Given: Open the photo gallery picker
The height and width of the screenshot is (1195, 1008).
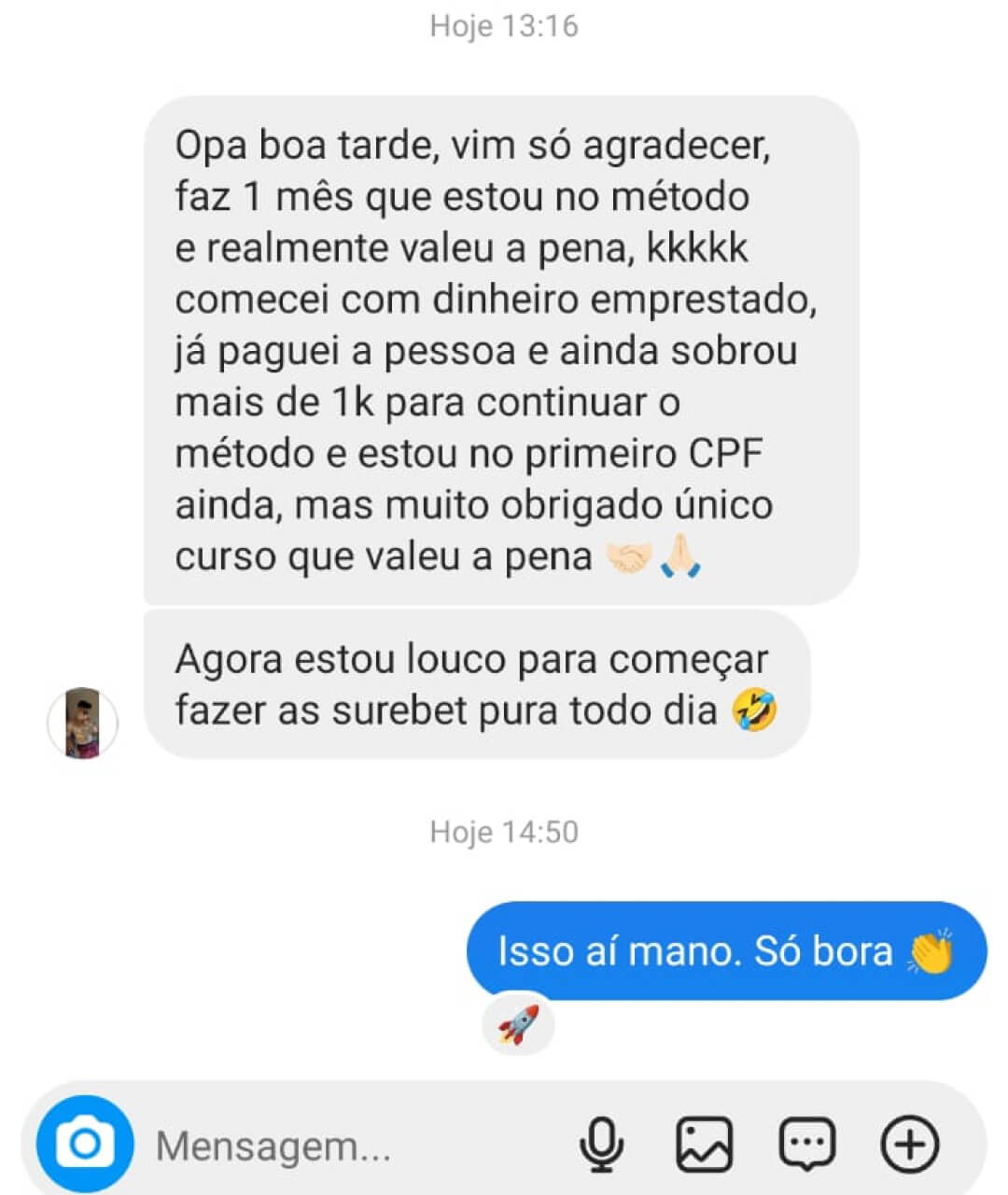Looking at the screenshot, I should coord(704,1144).
